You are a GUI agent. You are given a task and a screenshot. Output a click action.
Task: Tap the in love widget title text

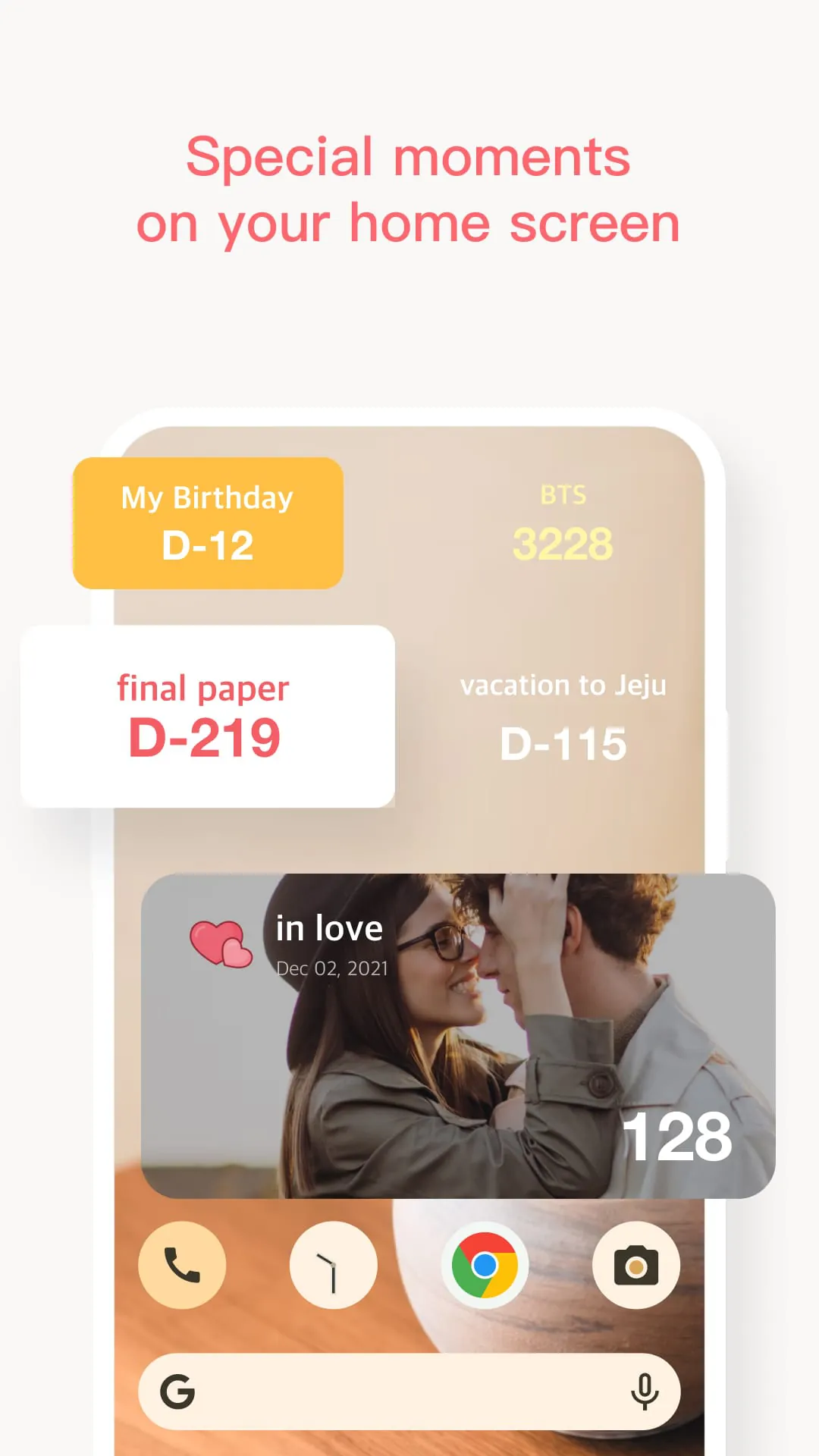click(329, 927)
